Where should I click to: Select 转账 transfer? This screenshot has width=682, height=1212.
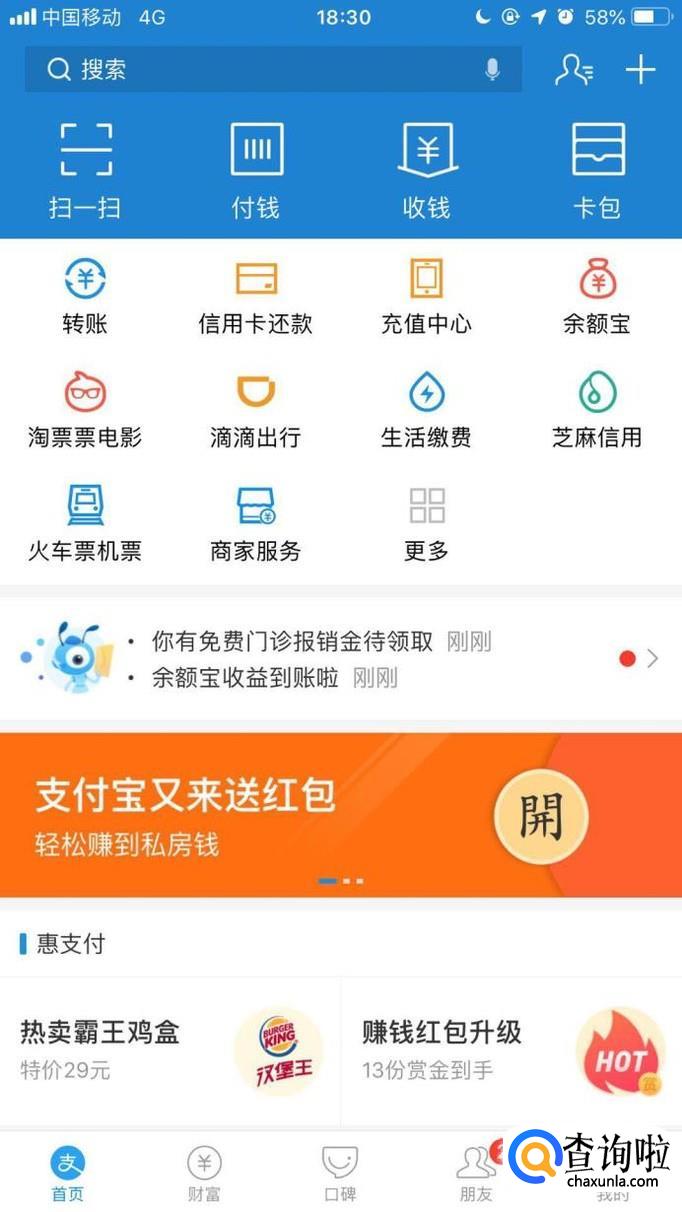tap(85, 296)
